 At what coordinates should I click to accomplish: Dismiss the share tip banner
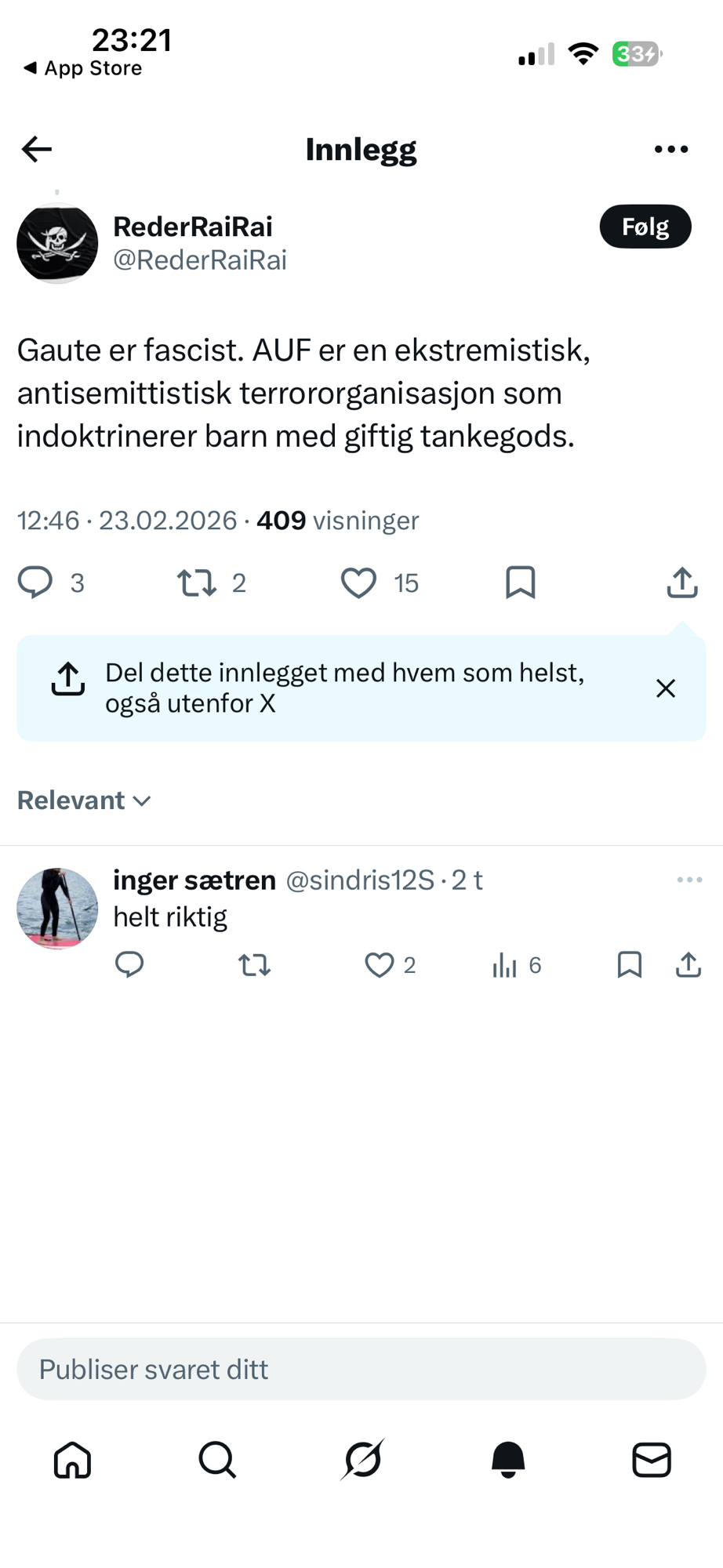click(x=666, y=688)
